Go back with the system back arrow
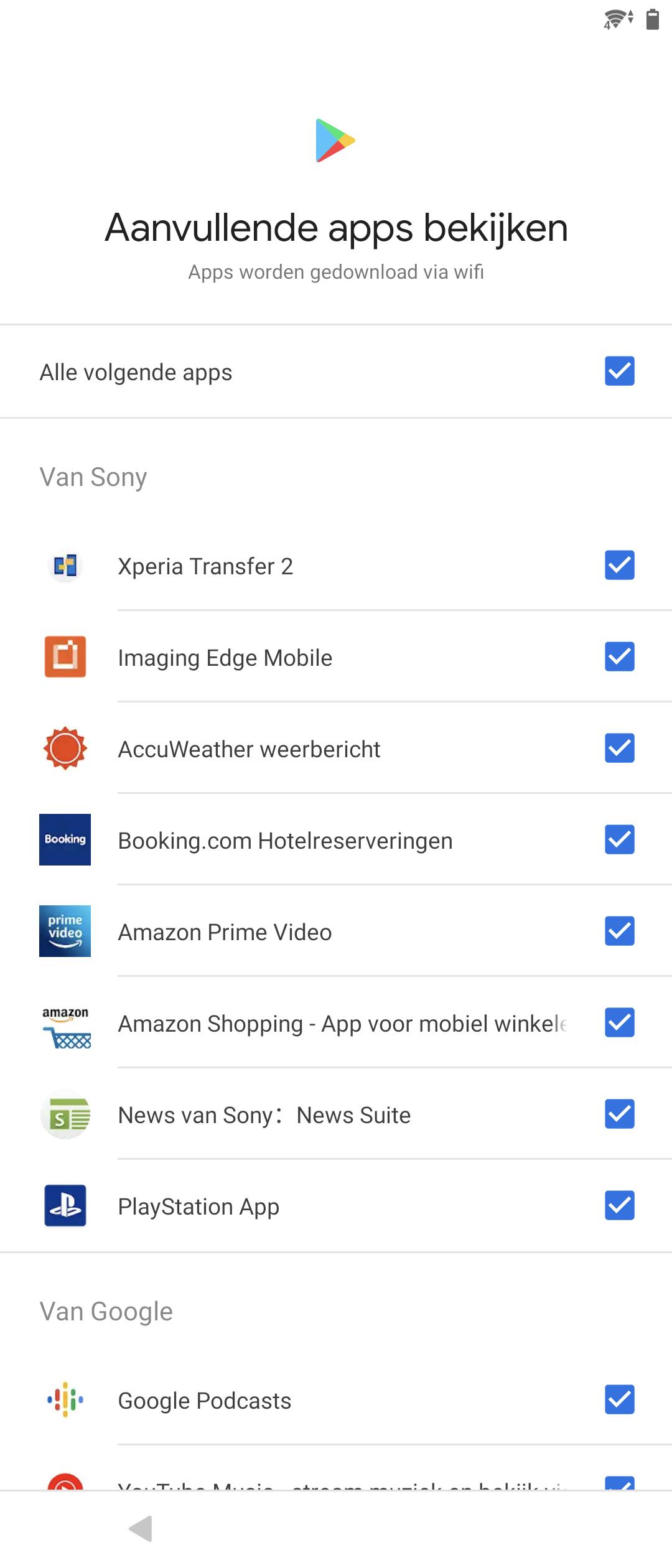Image resolution: width=672 pixels, height=1568 pixels. pos(141,1529)
